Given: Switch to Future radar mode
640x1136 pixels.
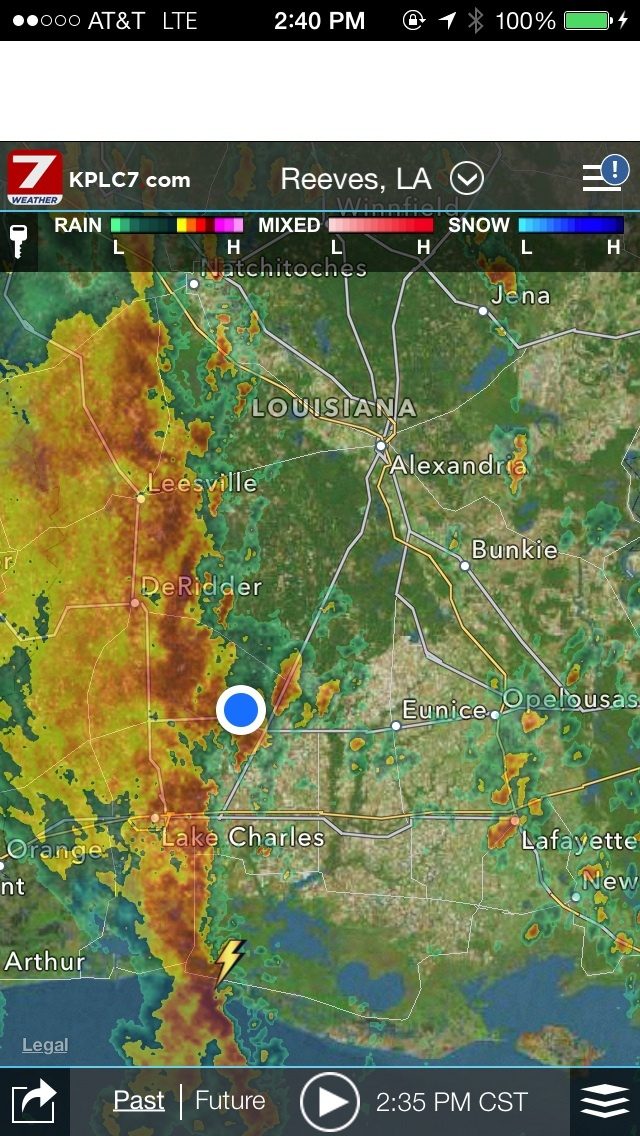Looking at the screenshot, I should point(230,1101).
